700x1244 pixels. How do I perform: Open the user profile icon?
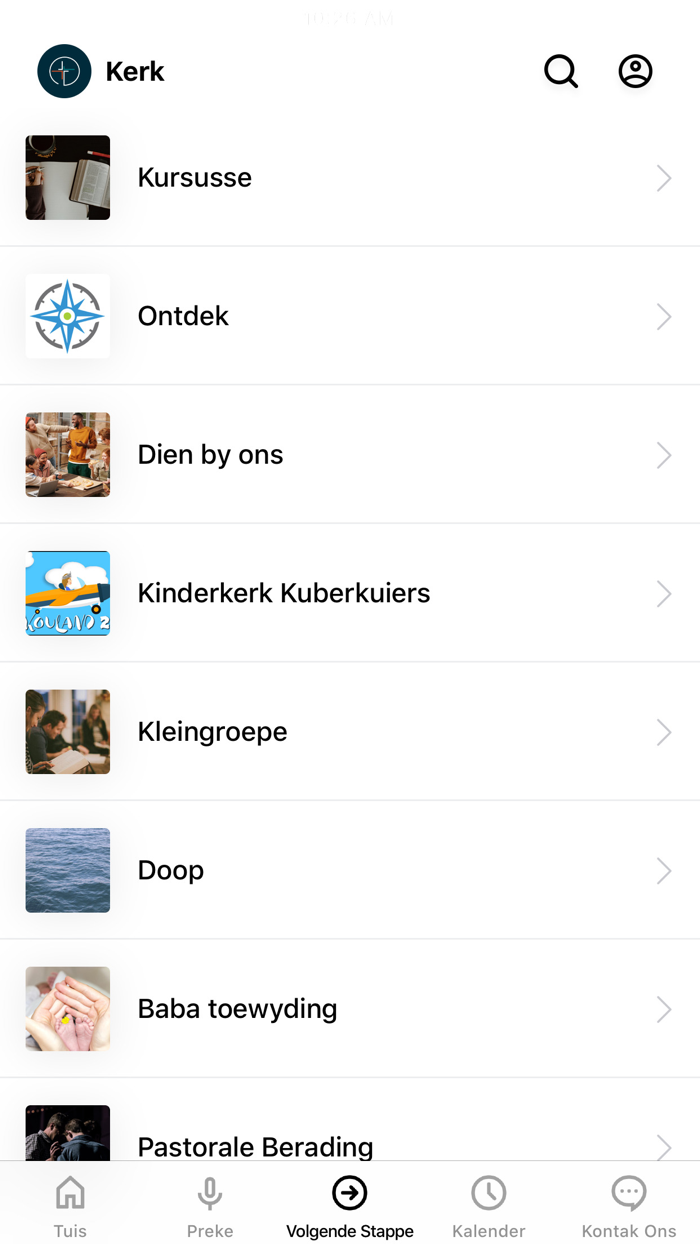(x=635, y=72)
